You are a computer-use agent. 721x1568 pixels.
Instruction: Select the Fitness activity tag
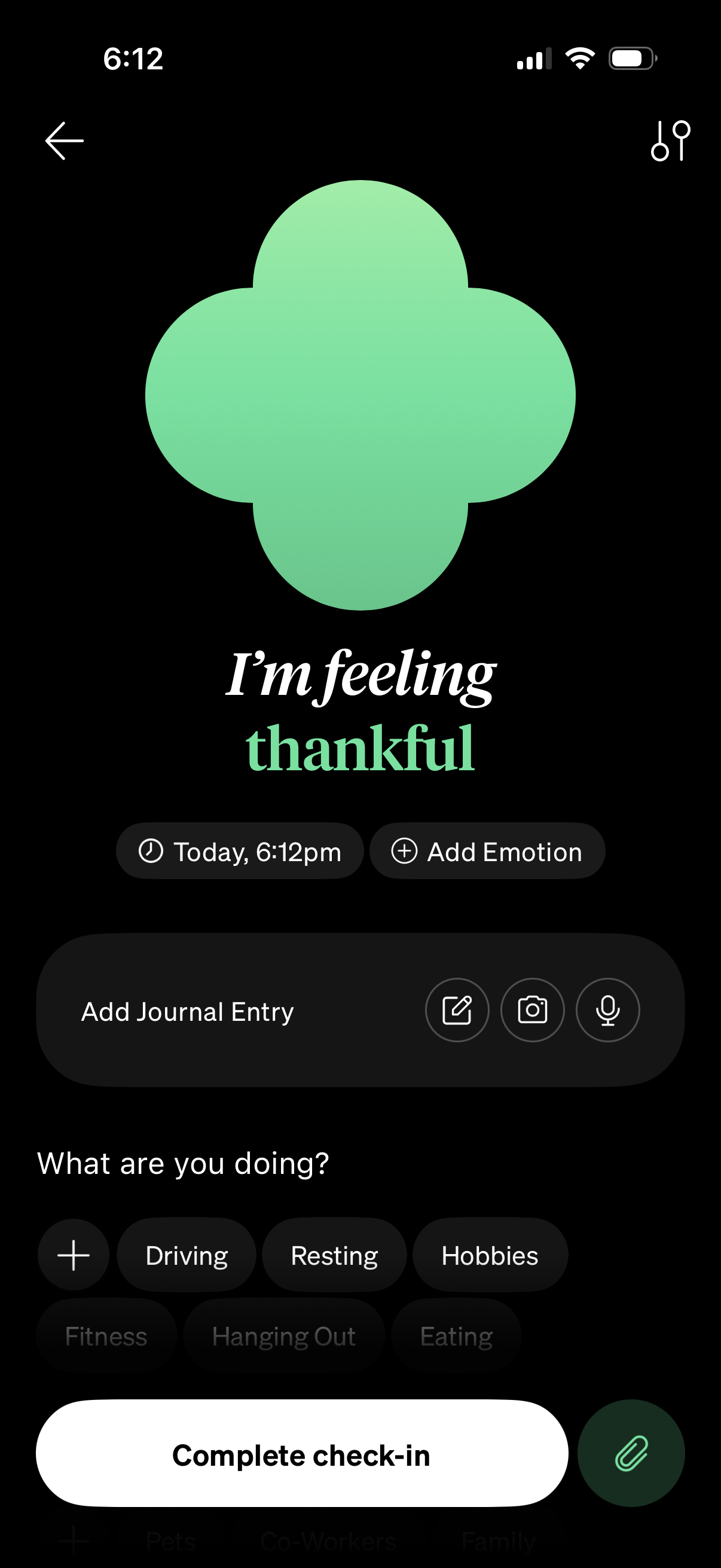[x=106, y=1337]
